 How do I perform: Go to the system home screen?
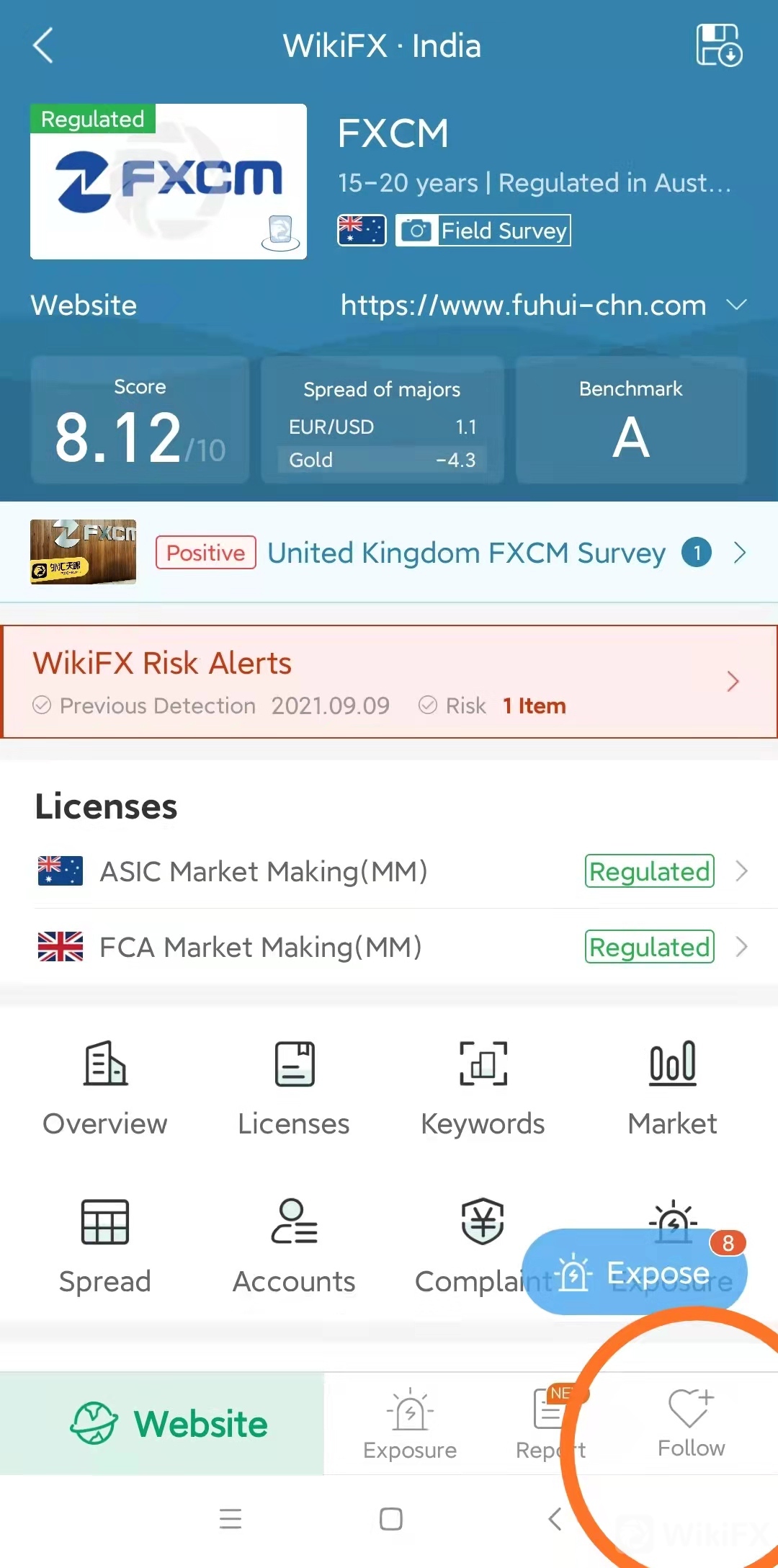(x=390, y=1519)
